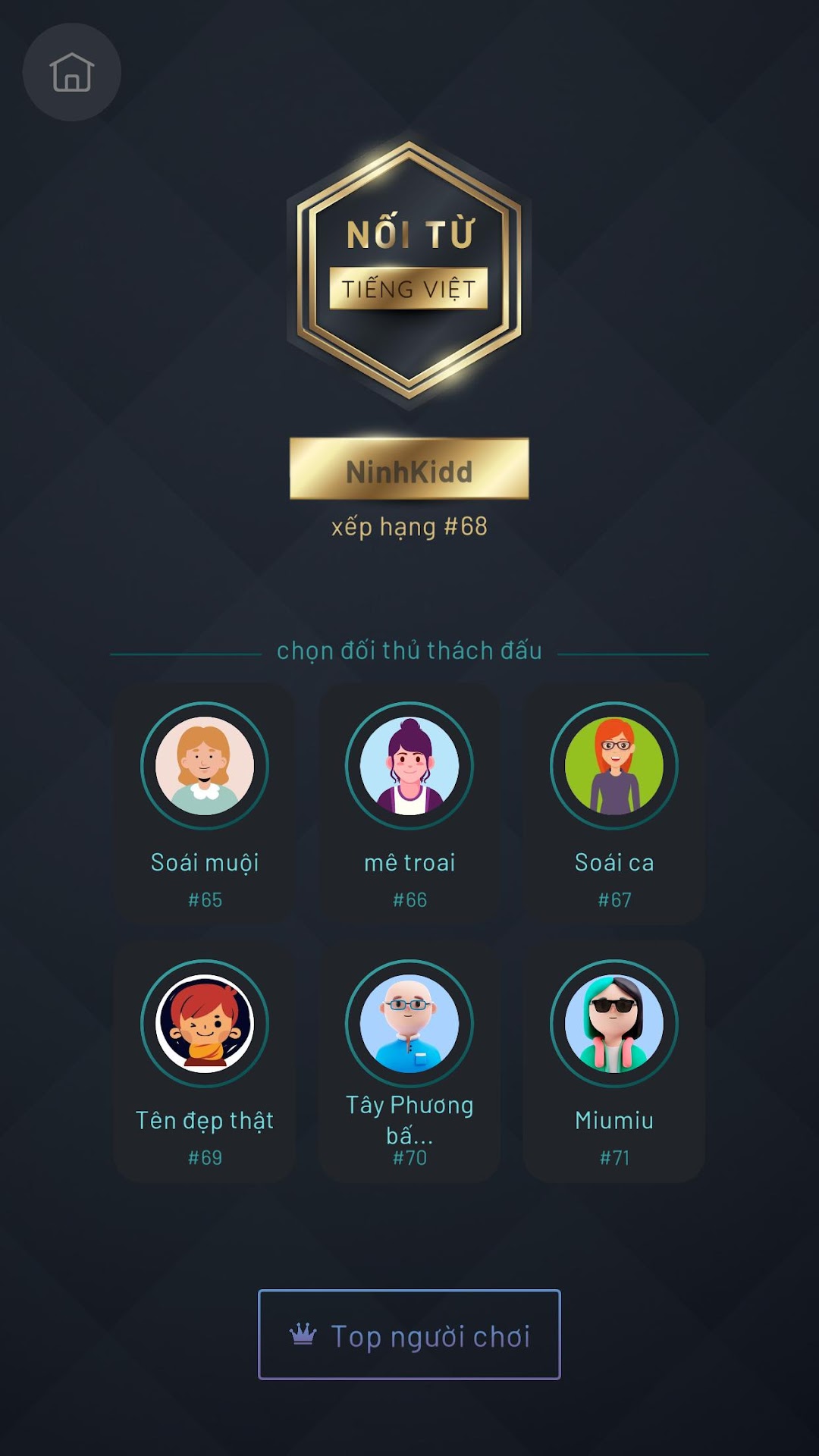Select opponent mê troai #66
Screen dimensions: 819x1456
pyautogui.click(x=409, y=802)
